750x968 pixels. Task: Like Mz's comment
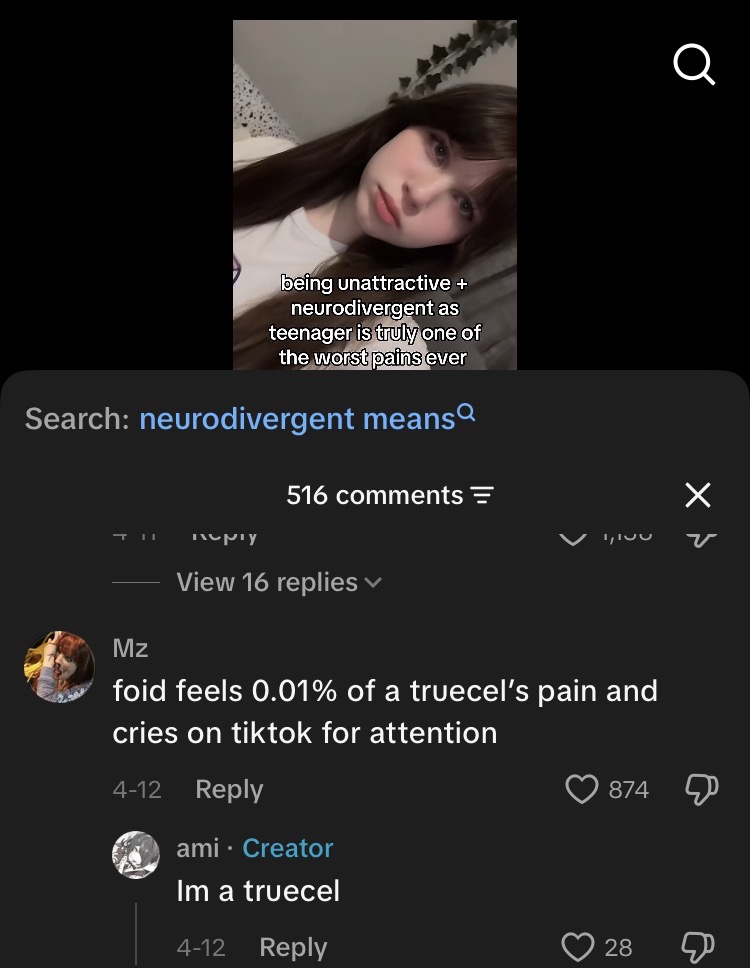[581, 789]
